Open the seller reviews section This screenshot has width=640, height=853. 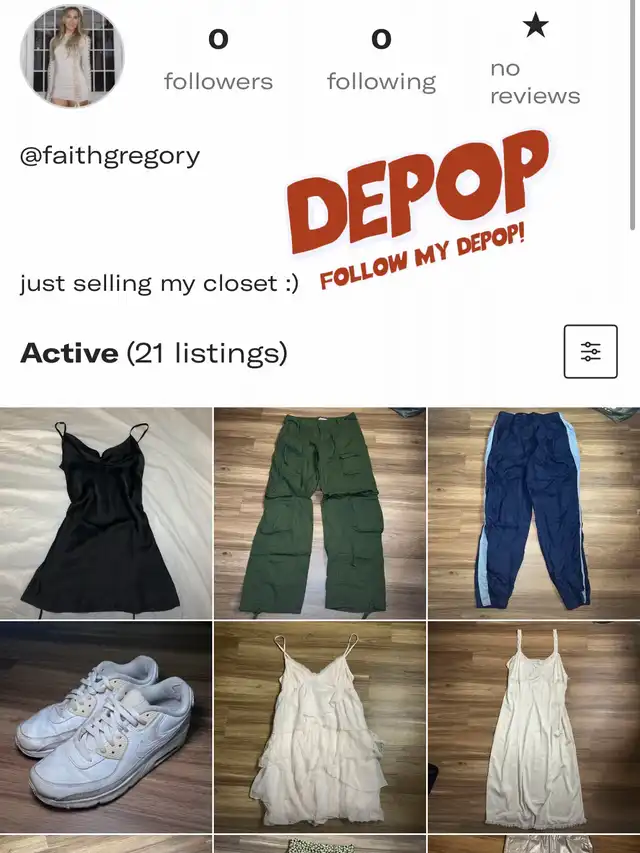tap(535, 60)
